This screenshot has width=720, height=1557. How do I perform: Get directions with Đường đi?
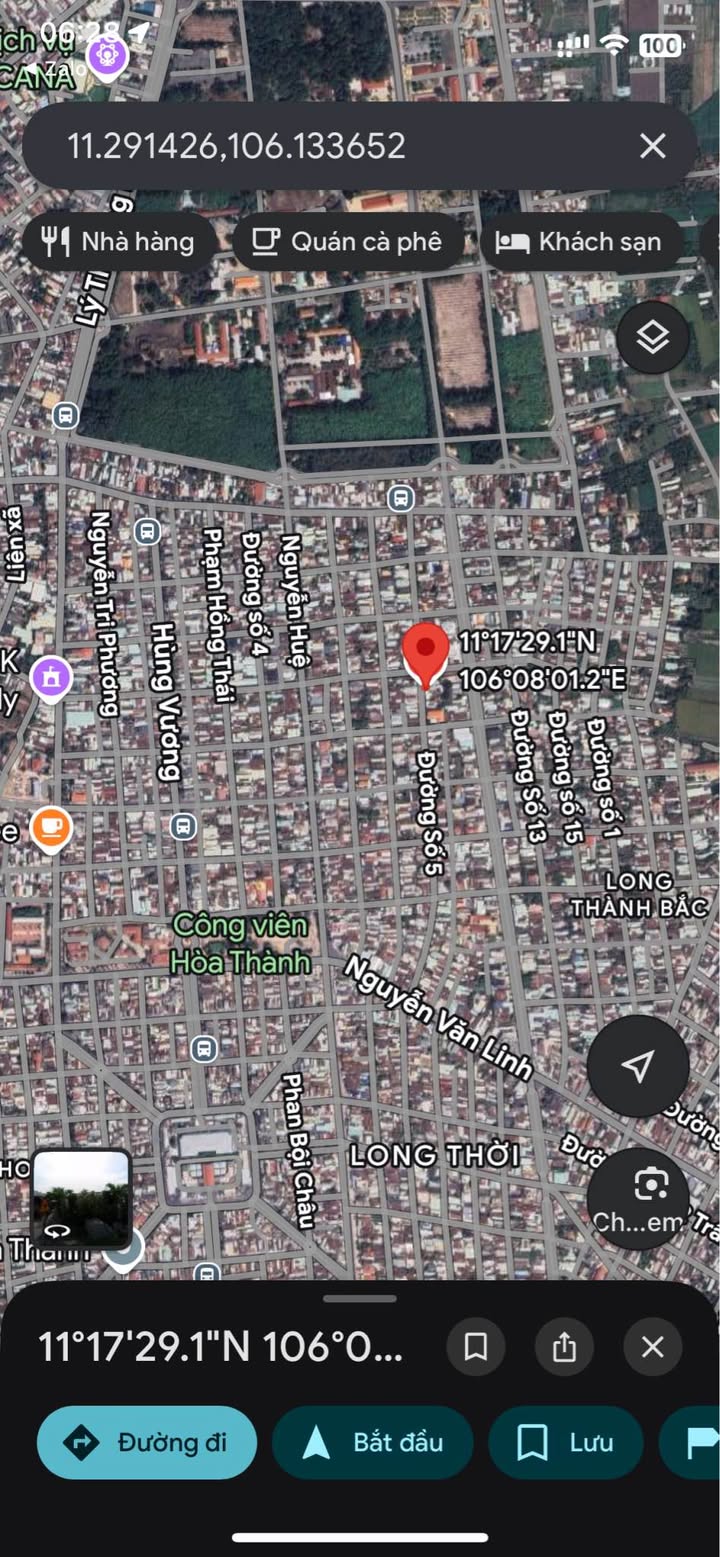(x=147, y=1442)
